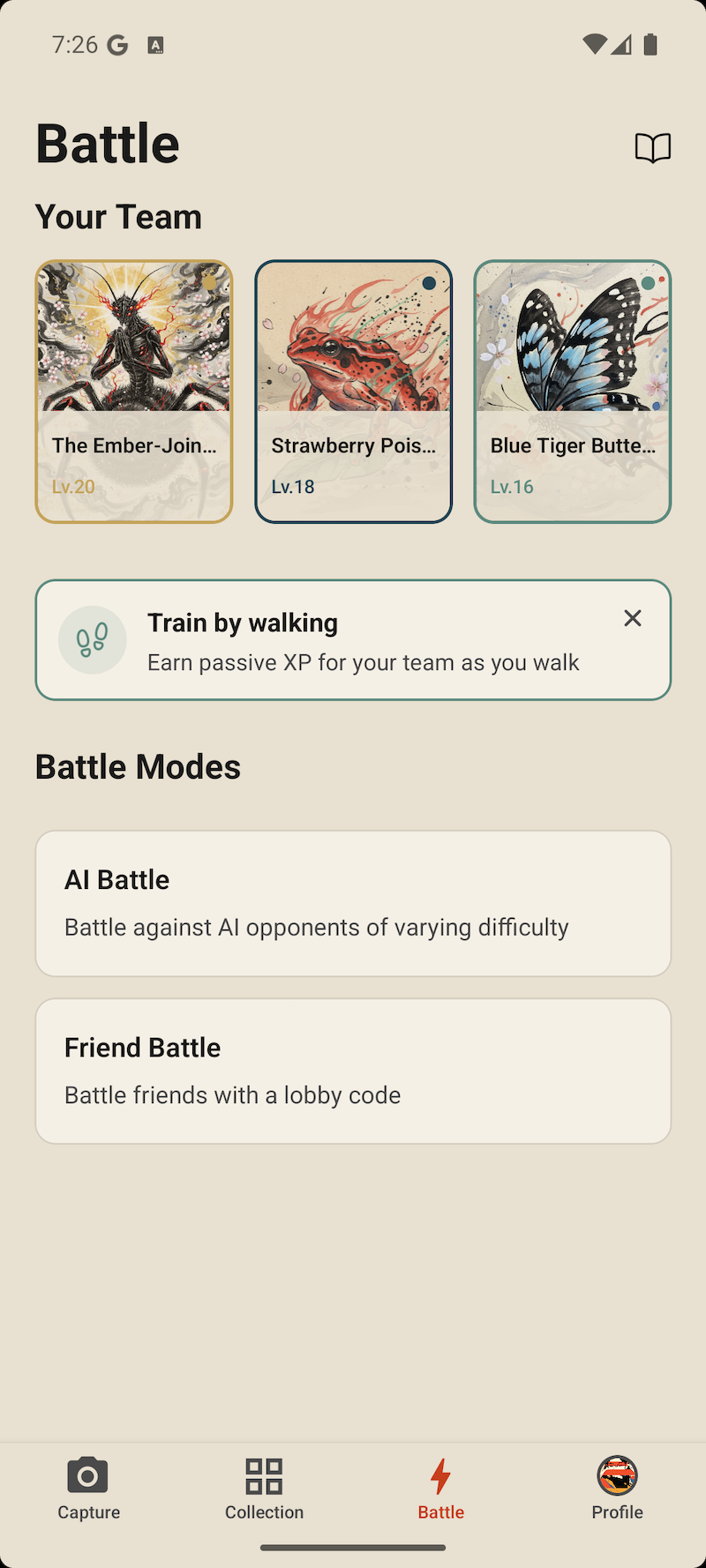Dismiss the Train by walking banner
Viewport: 706px width, 1568px height.
[x=633, y=618]
